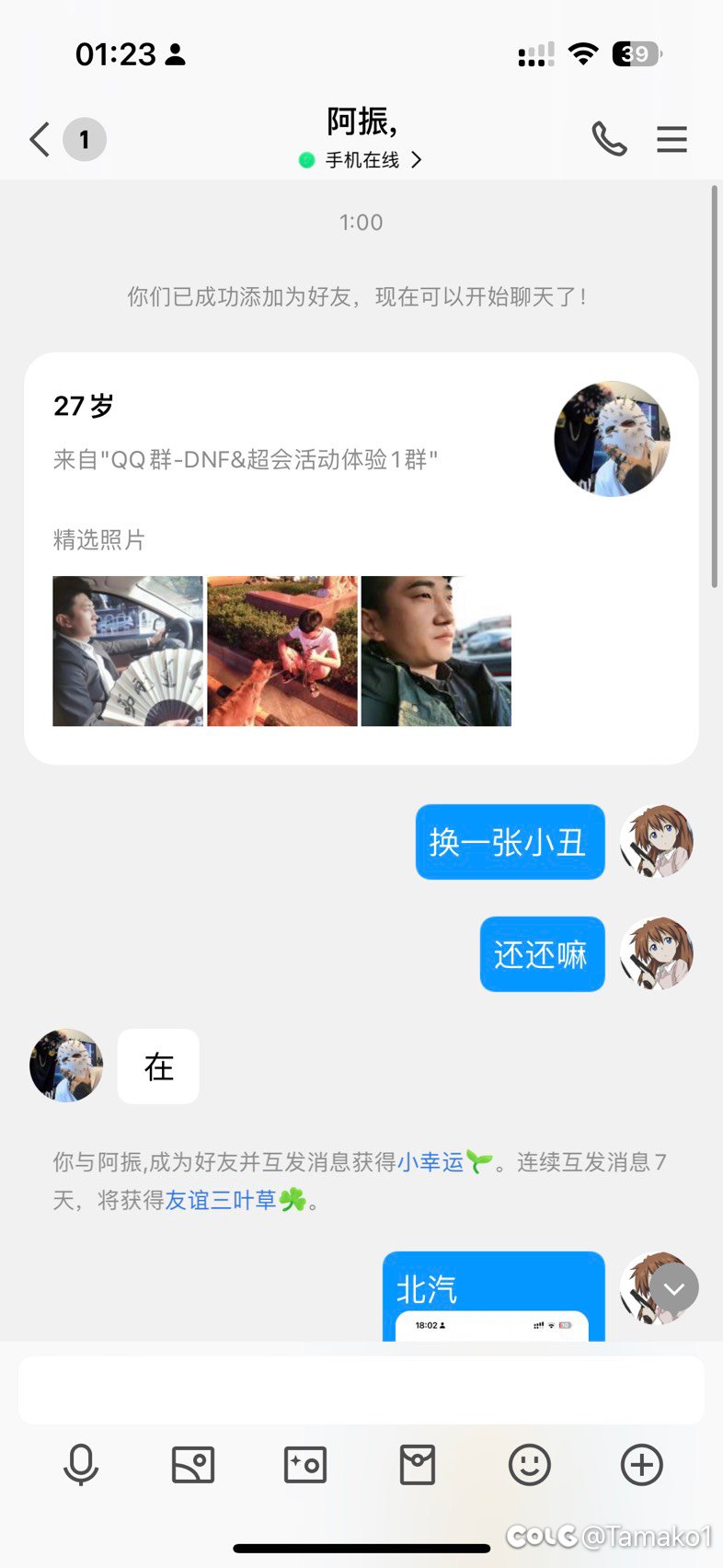Tap the red packet icon
The image size is (723, 1568).
(418, 1465)
